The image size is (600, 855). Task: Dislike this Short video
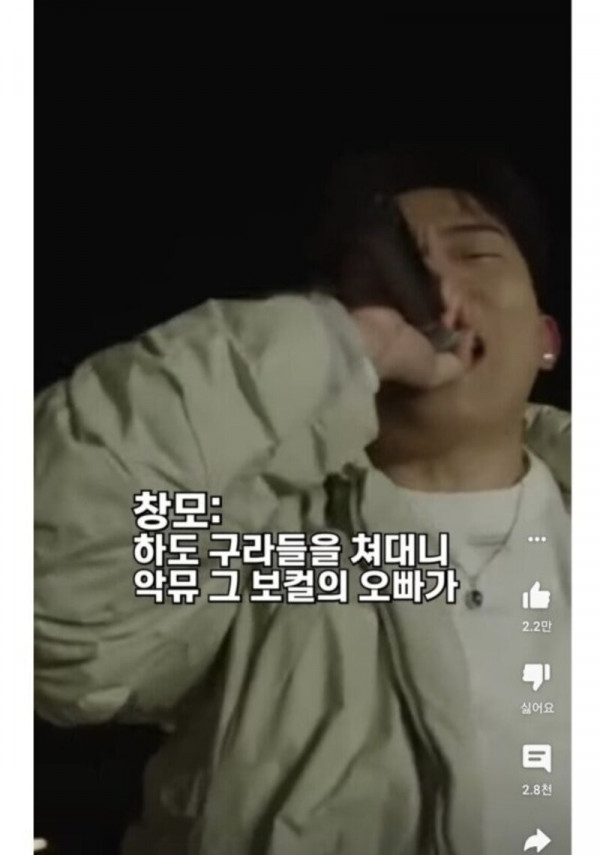coord(537,677)
